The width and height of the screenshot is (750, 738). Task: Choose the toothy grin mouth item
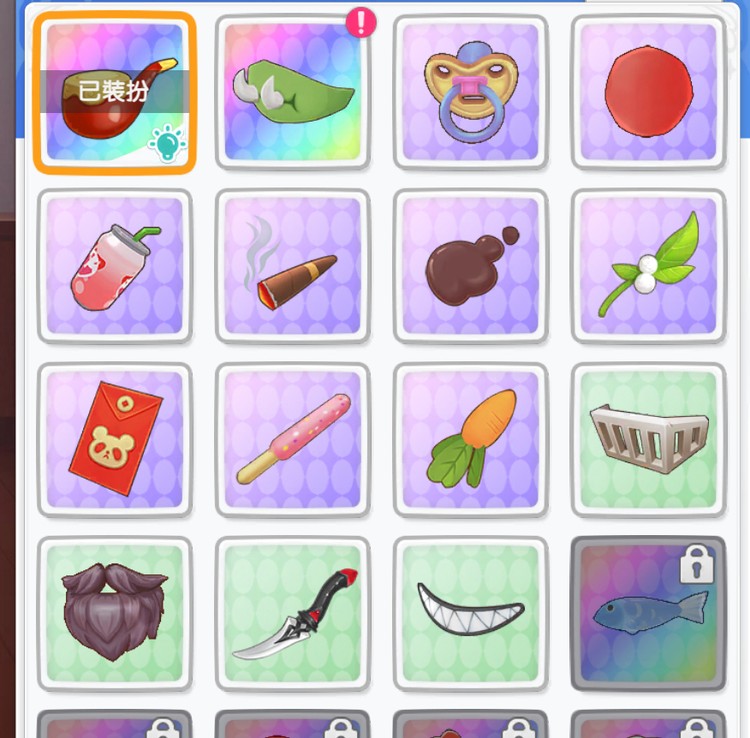[470, 613]
